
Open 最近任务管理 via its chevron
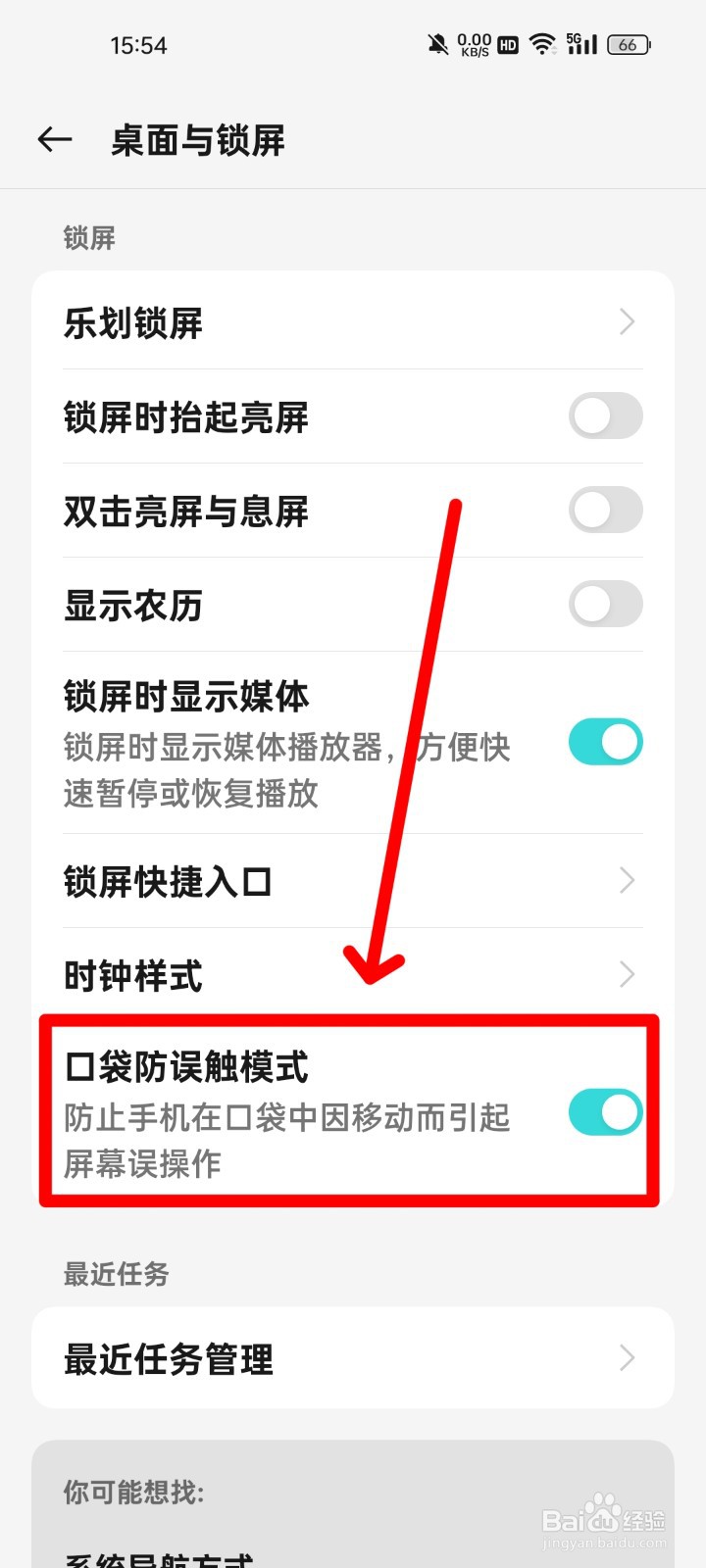point(628,1358)
